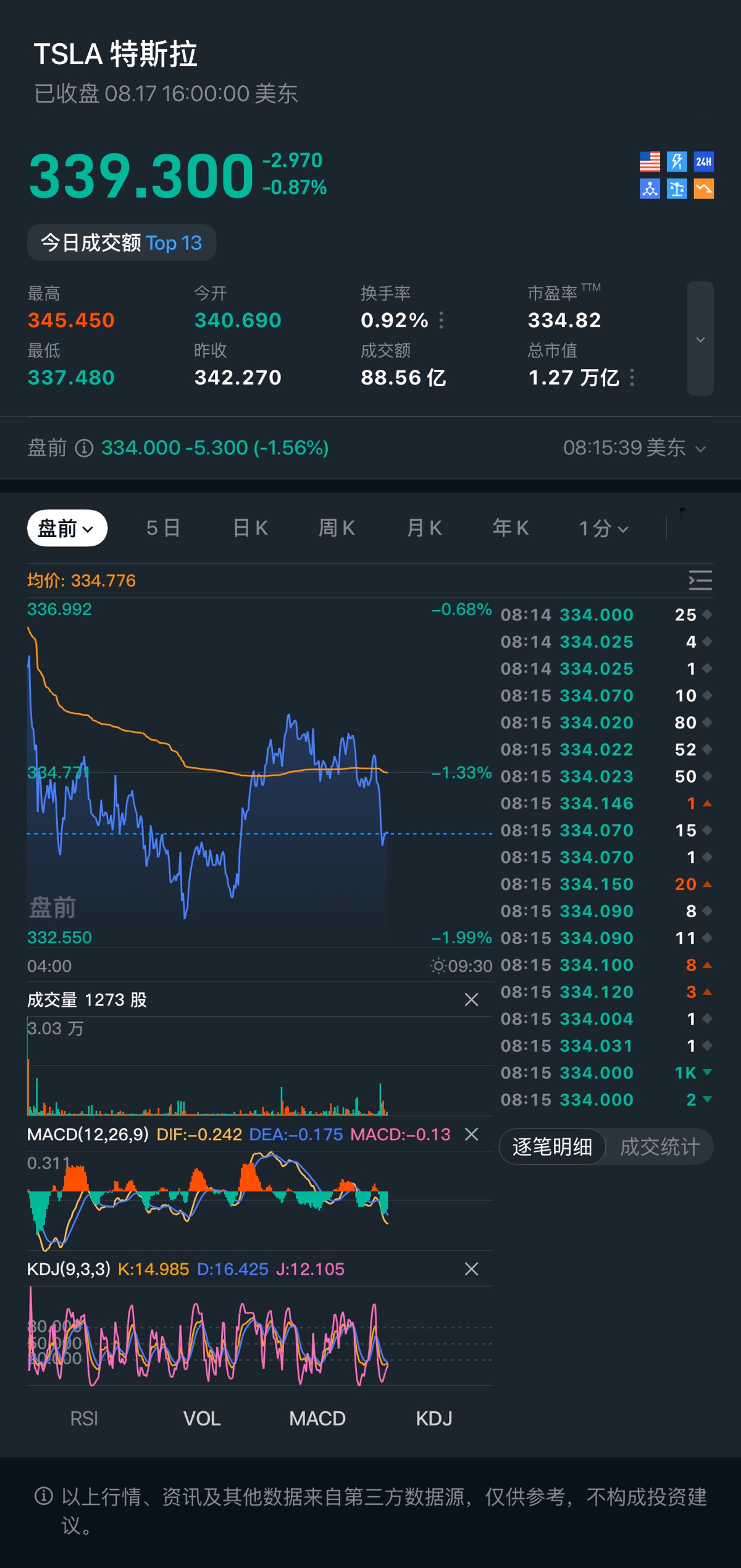Show the 年K chart

pos(511,528)
